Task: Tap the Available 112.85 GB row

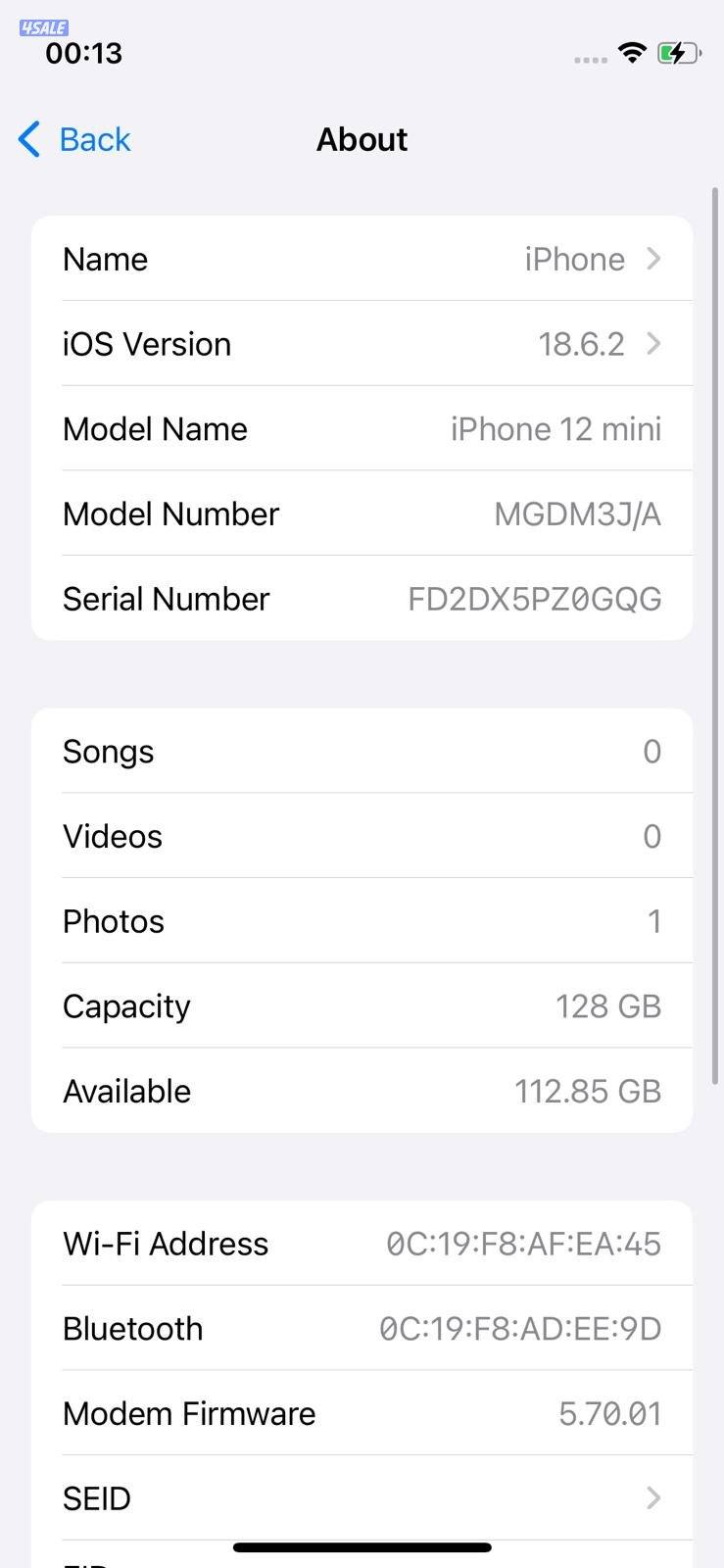Action: (362, 1091)
